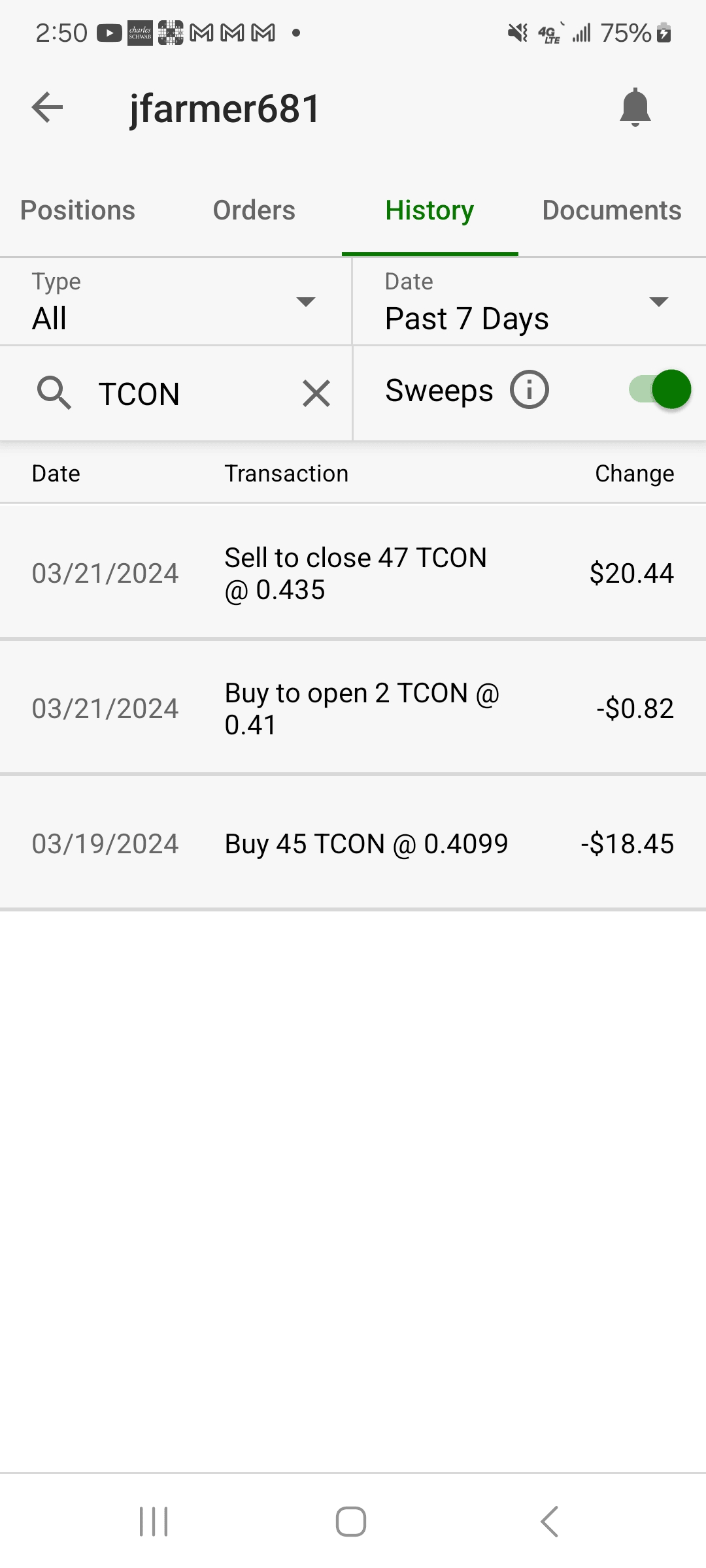Turn off the Sweeps switch

(660, 389)
